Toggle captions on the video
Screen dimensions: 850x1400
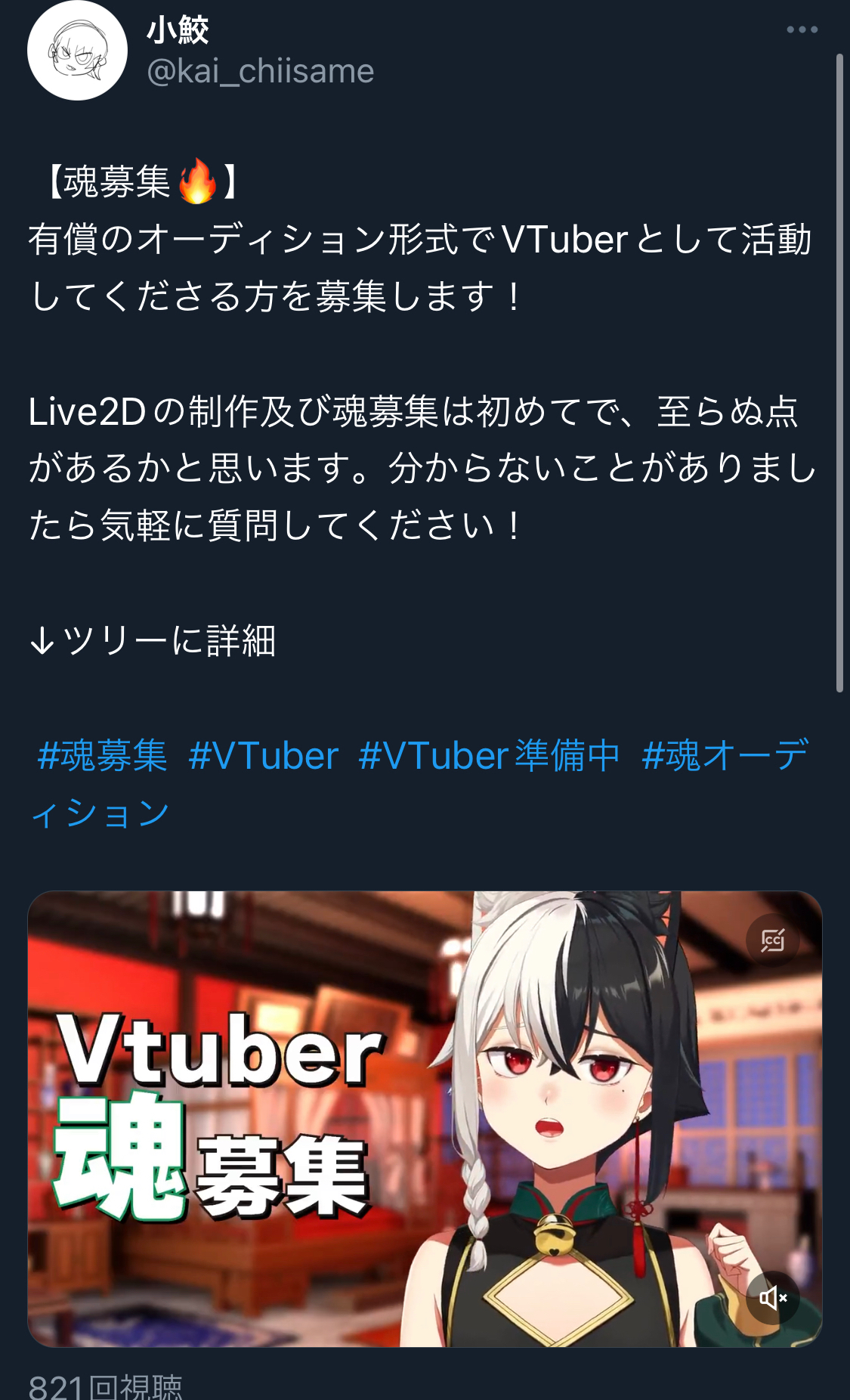pos(772,940)
